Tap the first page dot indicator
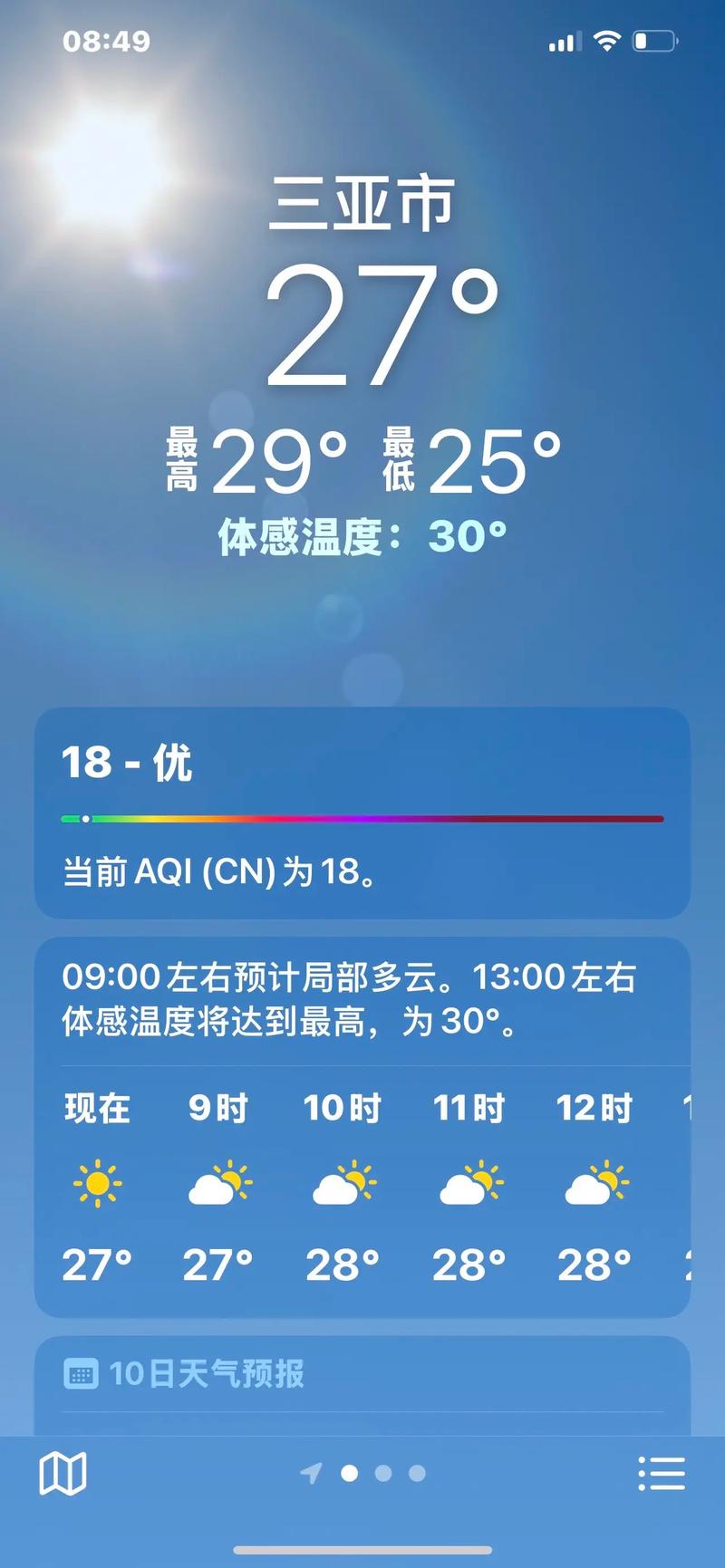Viewport: 725px width, 1568px height. pyautogui.click(x=350, y=1467)
